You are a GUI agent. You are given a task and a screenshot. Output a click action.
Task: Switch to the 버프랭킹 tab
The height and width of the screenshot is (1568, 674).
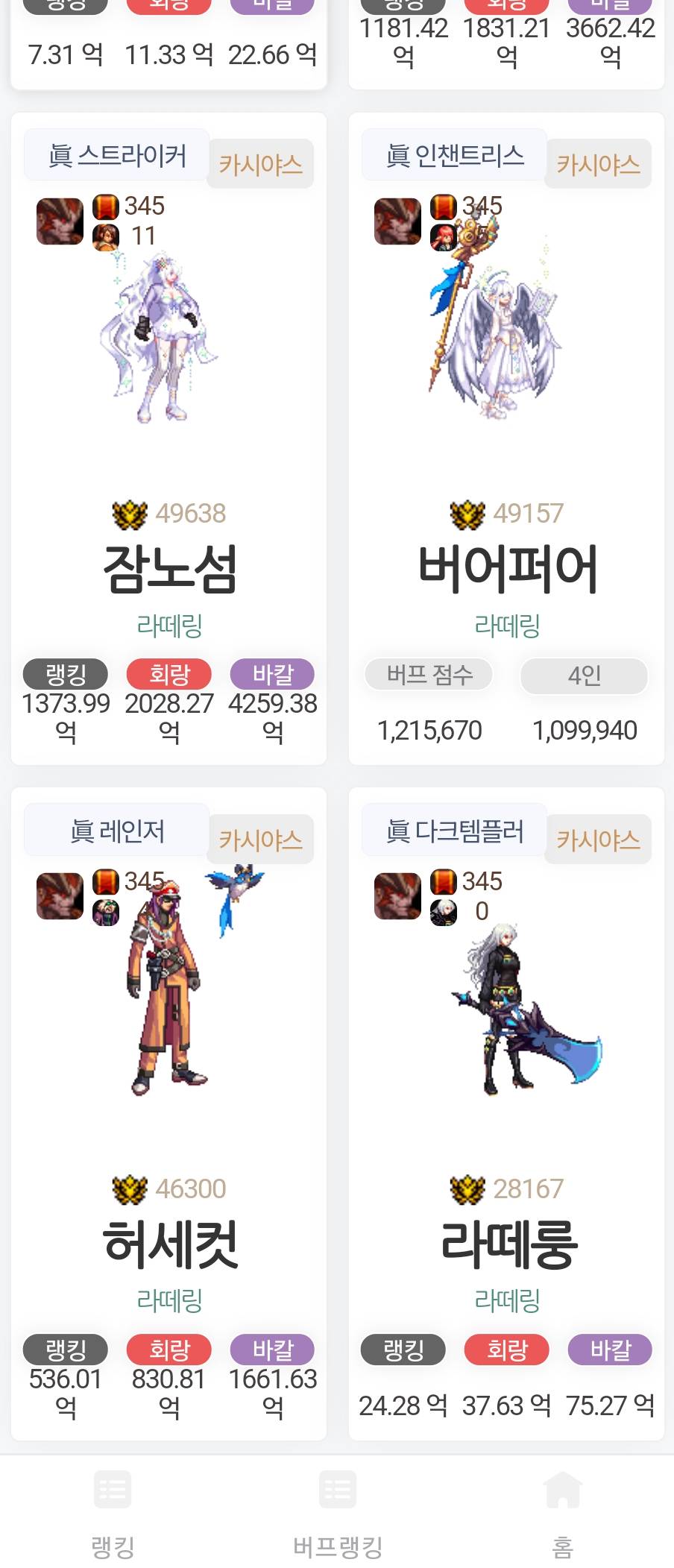(337, 1514)
